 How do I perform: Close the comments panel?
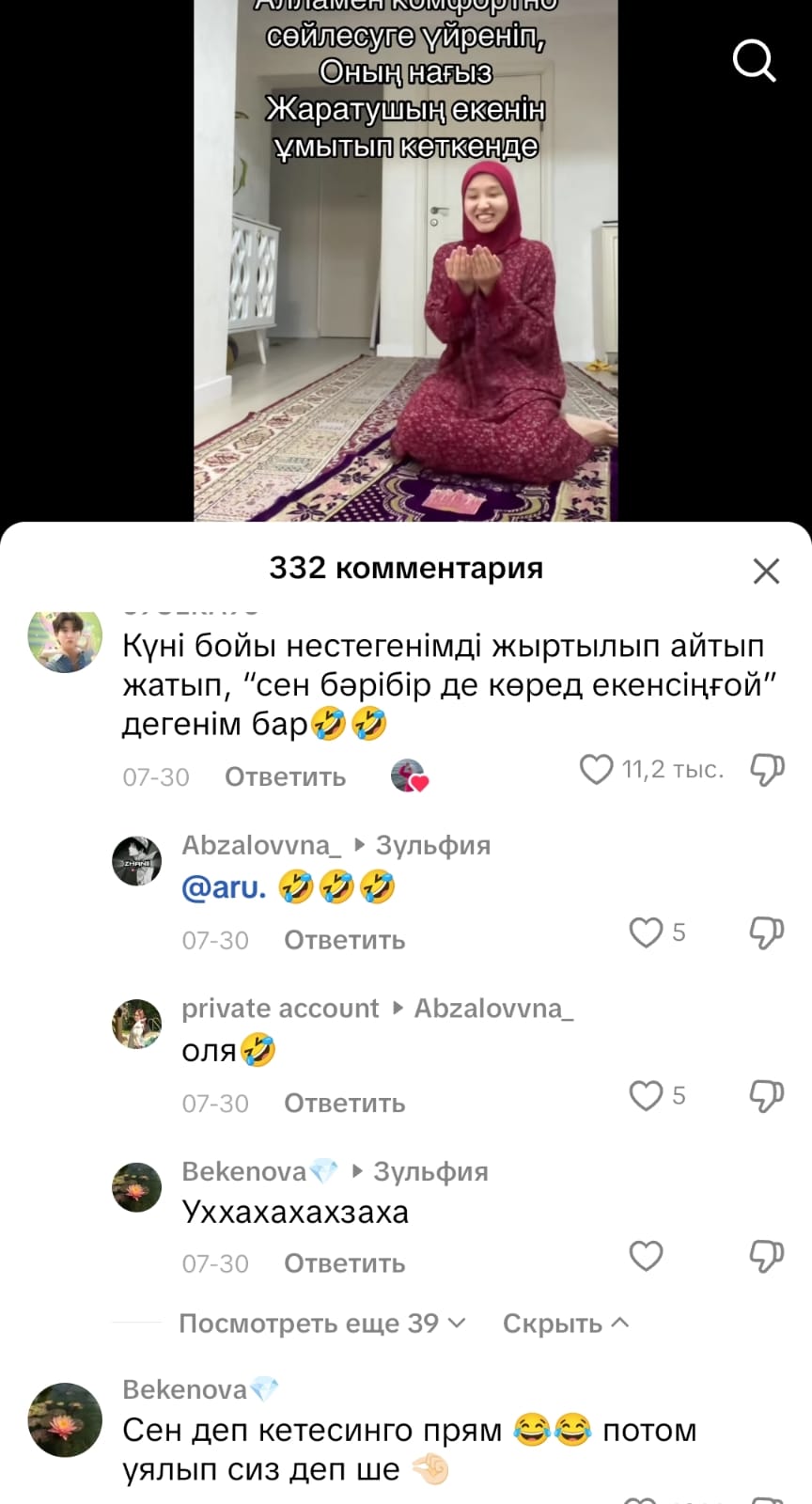point(766,571)
